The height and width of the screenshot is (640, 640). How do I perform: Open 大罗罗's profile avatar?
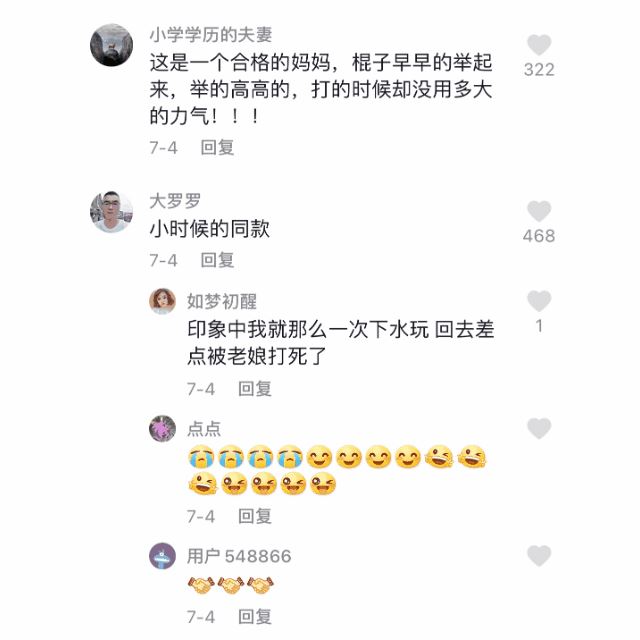111,211
